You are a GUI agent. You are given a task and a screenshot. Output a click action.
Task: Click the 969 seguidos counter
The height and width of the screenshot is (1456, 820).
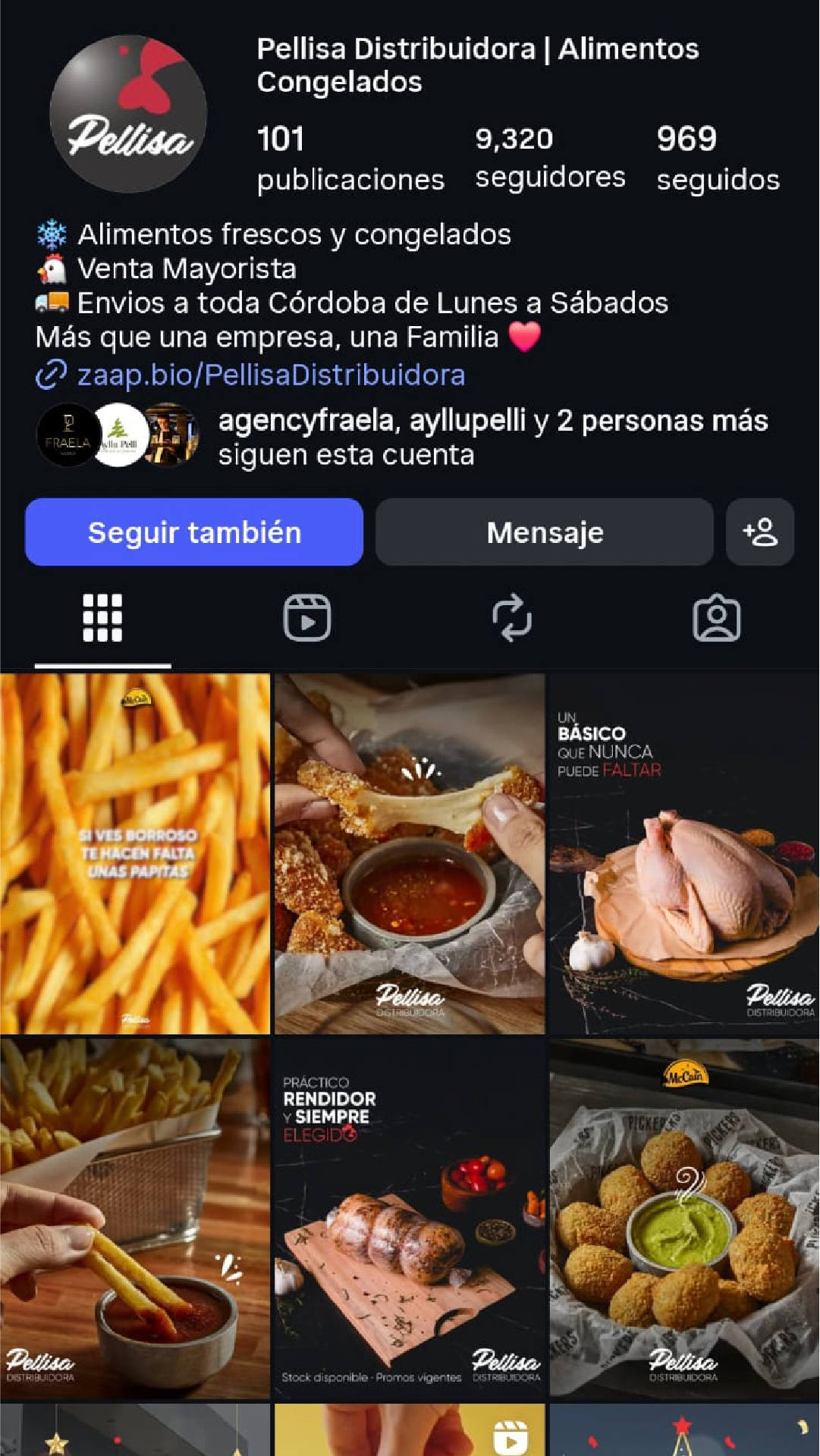[x=718, y=155]
